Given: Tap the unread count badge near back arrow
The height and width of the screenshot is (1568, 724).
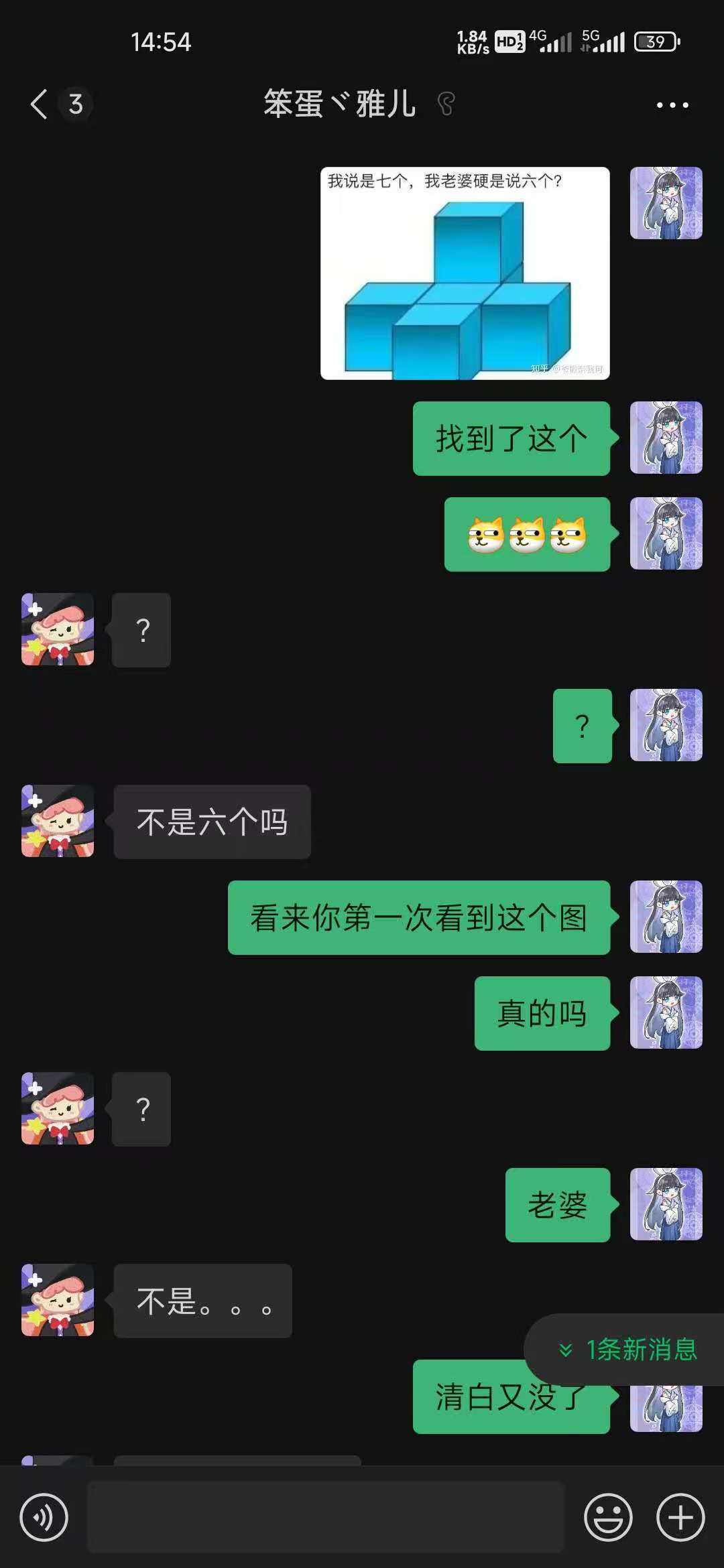Looking at the screenshot, I should click(x=74, y=104).
